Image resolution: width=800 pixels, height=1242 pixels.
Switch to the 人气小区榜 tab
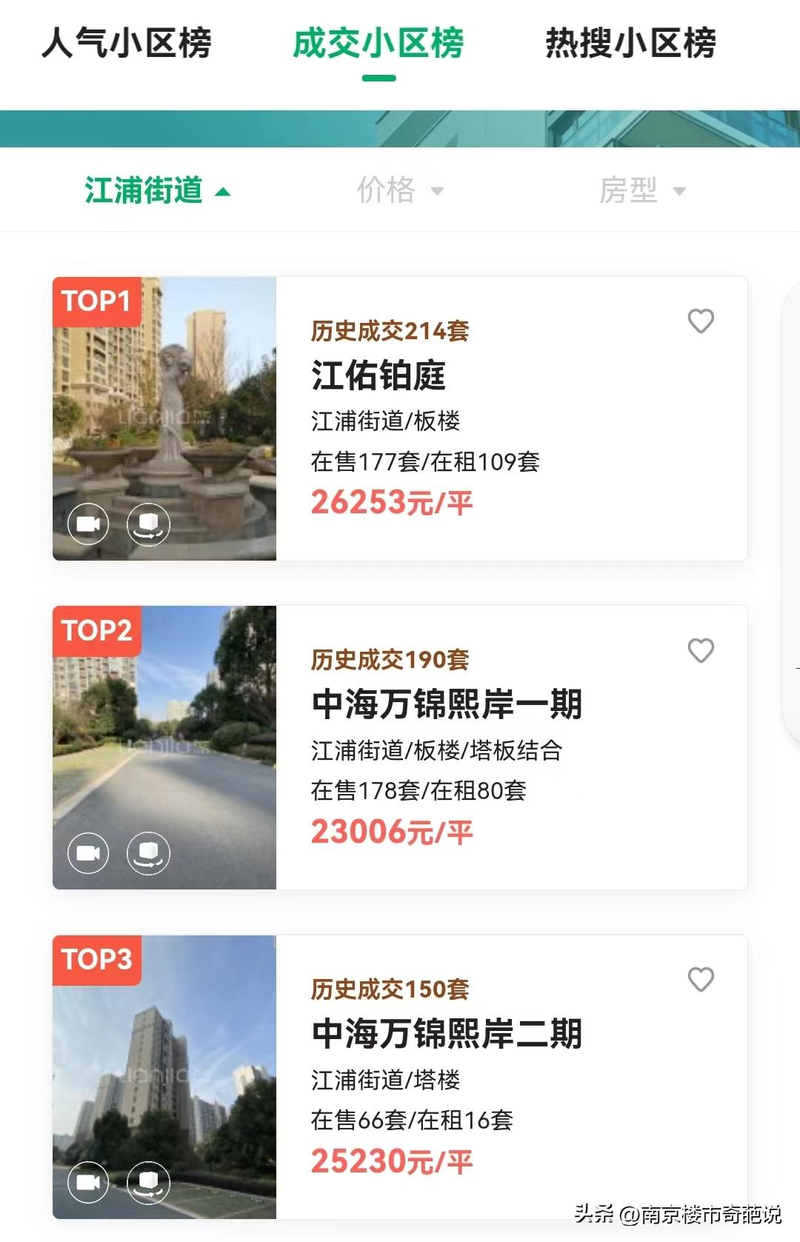pos(126,44)
